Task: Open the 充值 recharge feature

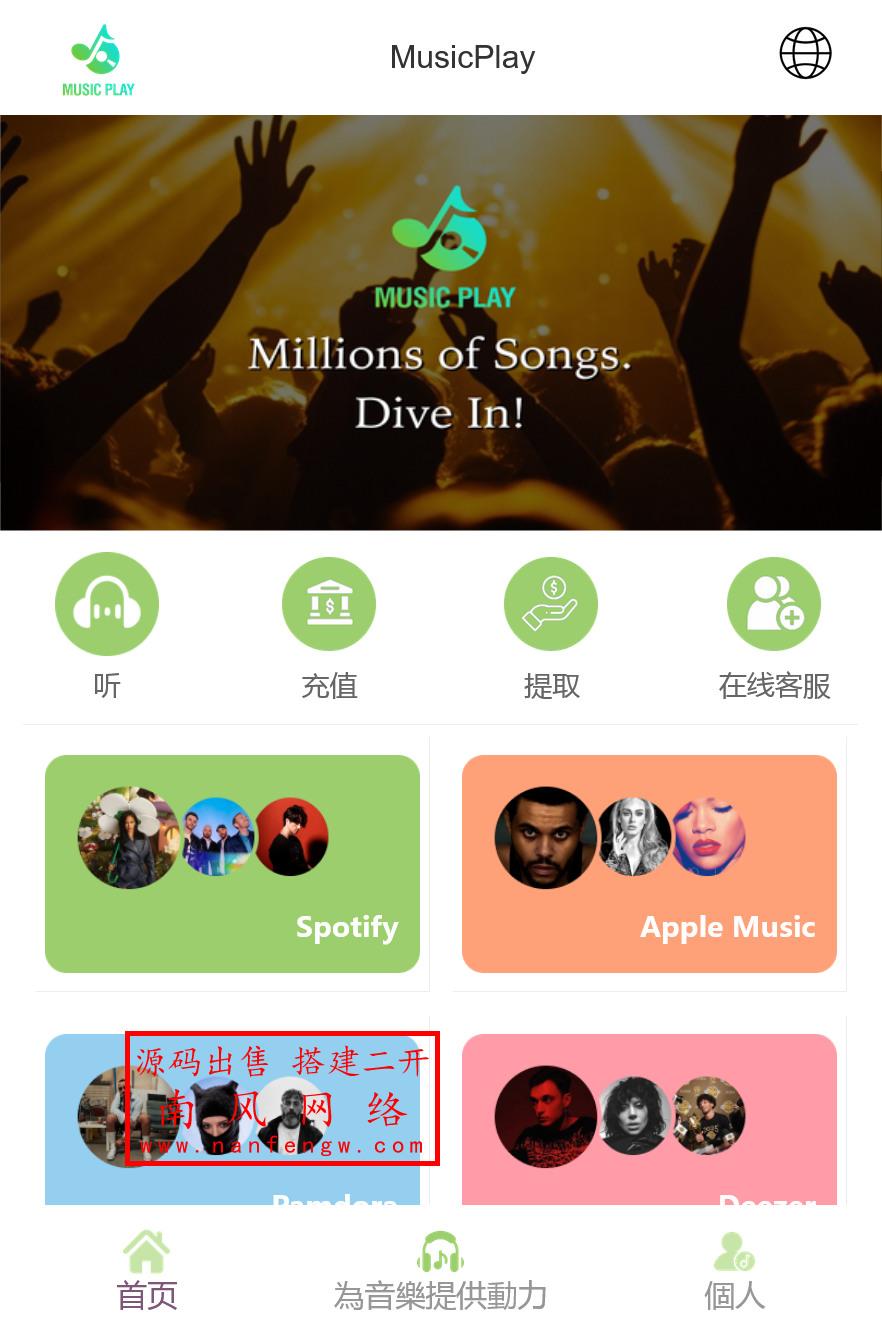Action: (x=329, y=603)
